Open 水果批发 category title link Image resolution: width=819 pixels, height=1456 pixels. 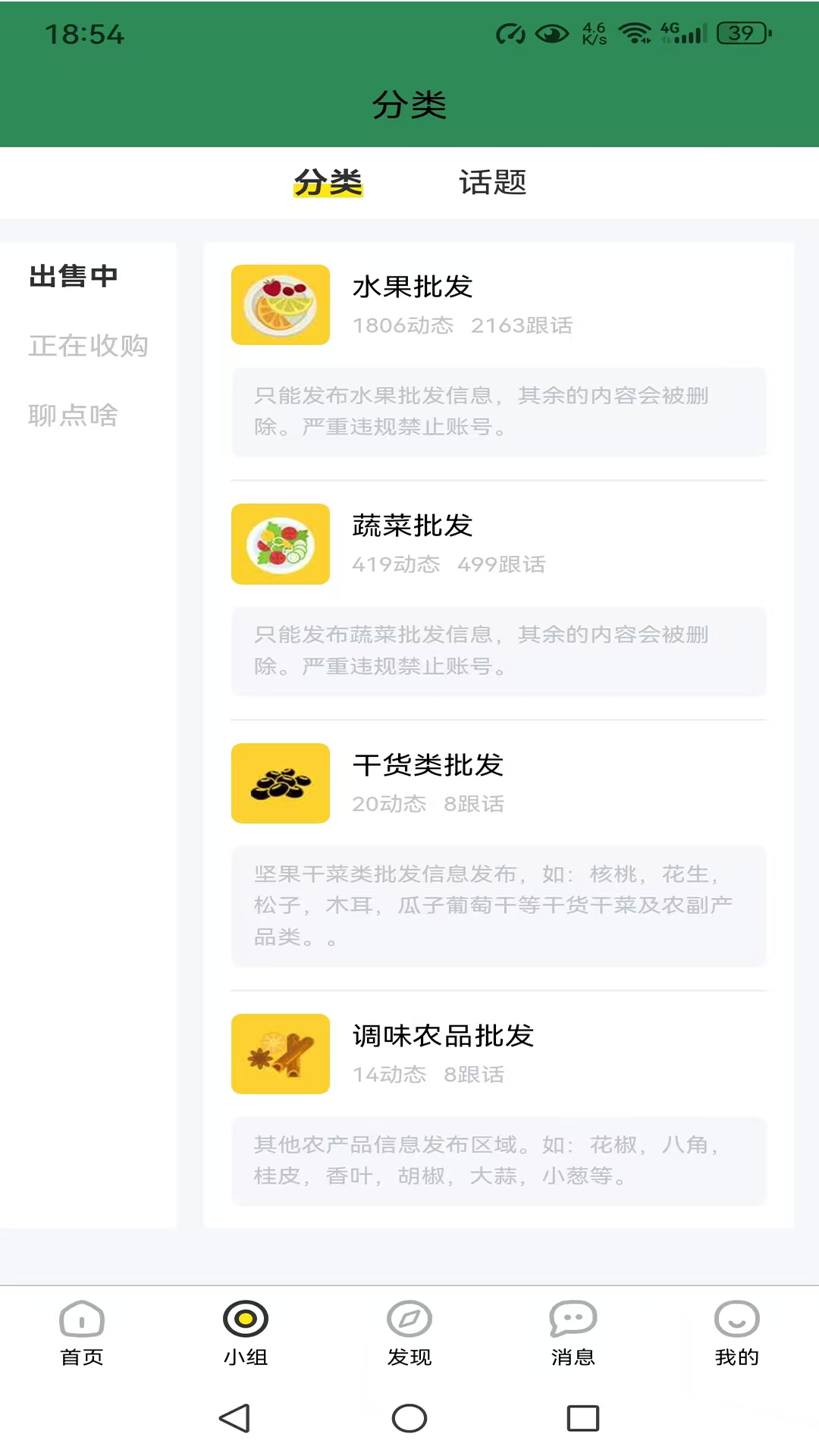click(412, 287)
